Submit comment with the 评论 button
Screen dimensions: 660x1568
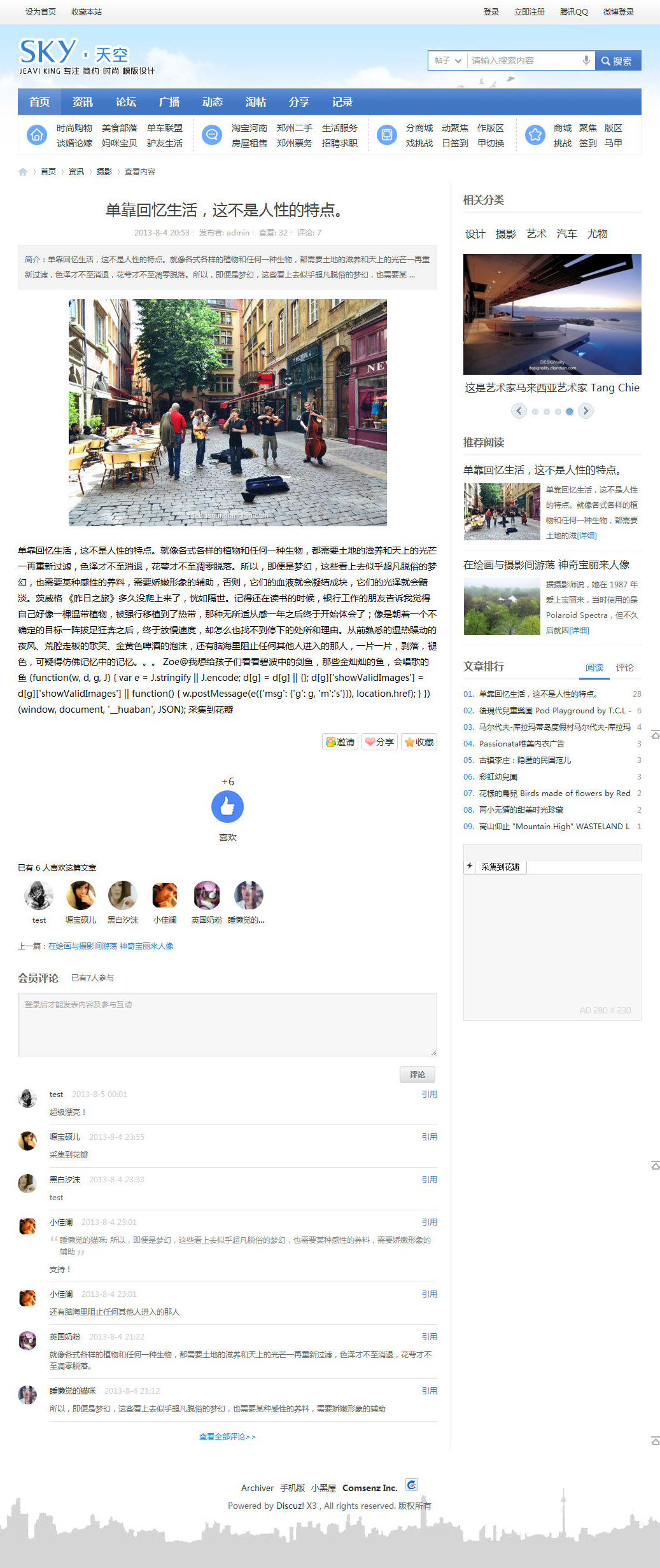pyautogui.click(x=417, y=1074)
